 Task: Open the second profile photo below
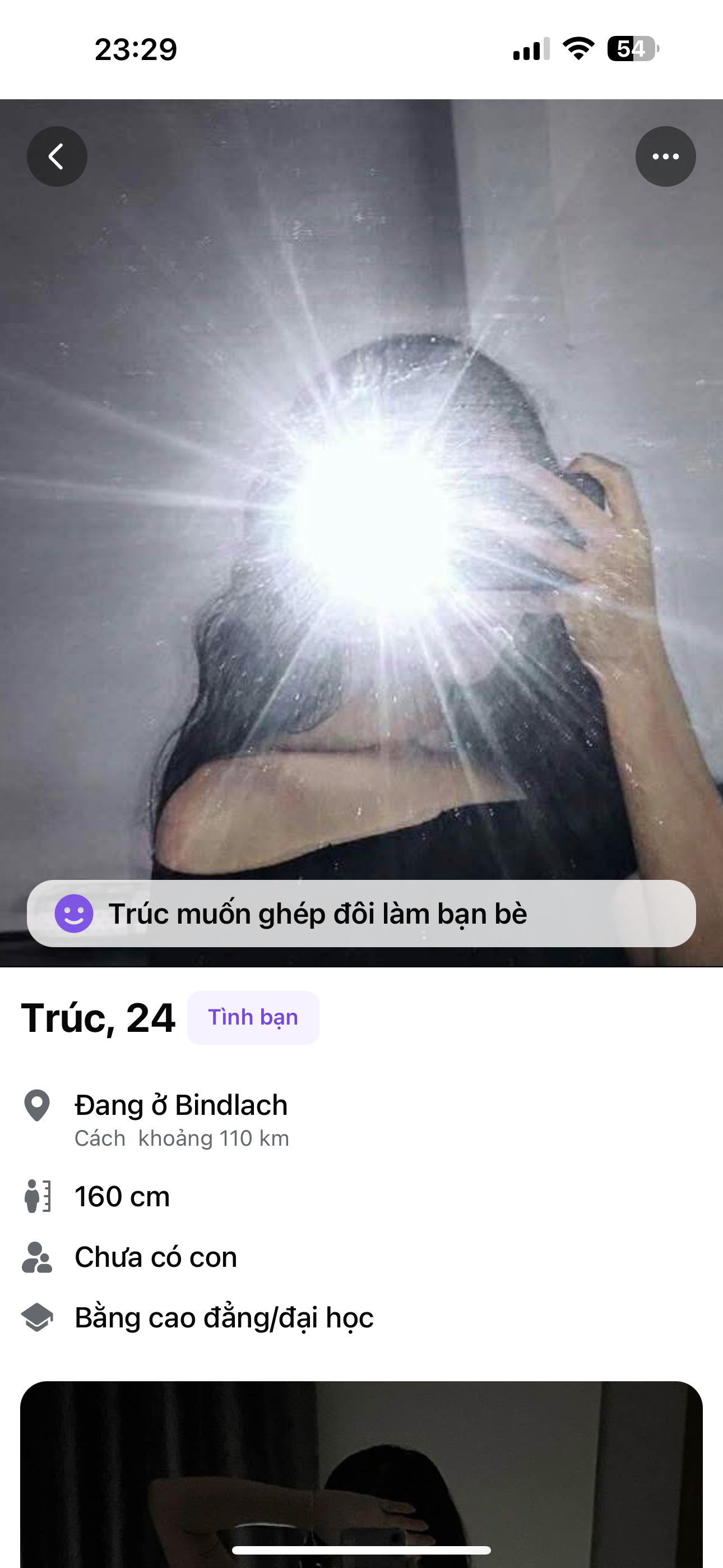point(361,1473)
